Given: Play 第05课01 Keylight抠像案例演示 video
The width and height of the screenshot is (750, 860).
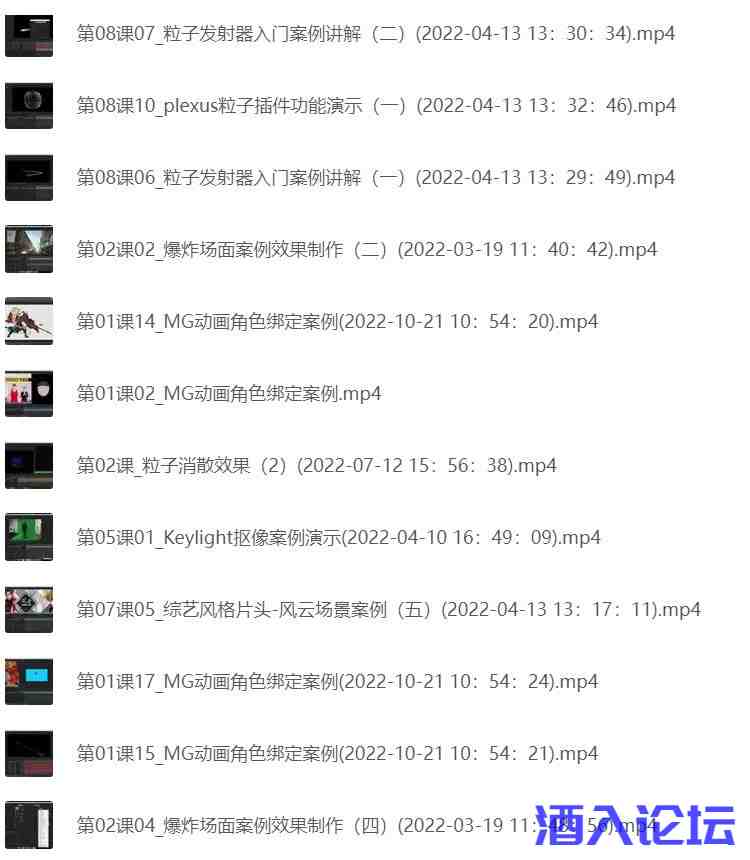Looking at the screenshot, I should tap(338, 537).
